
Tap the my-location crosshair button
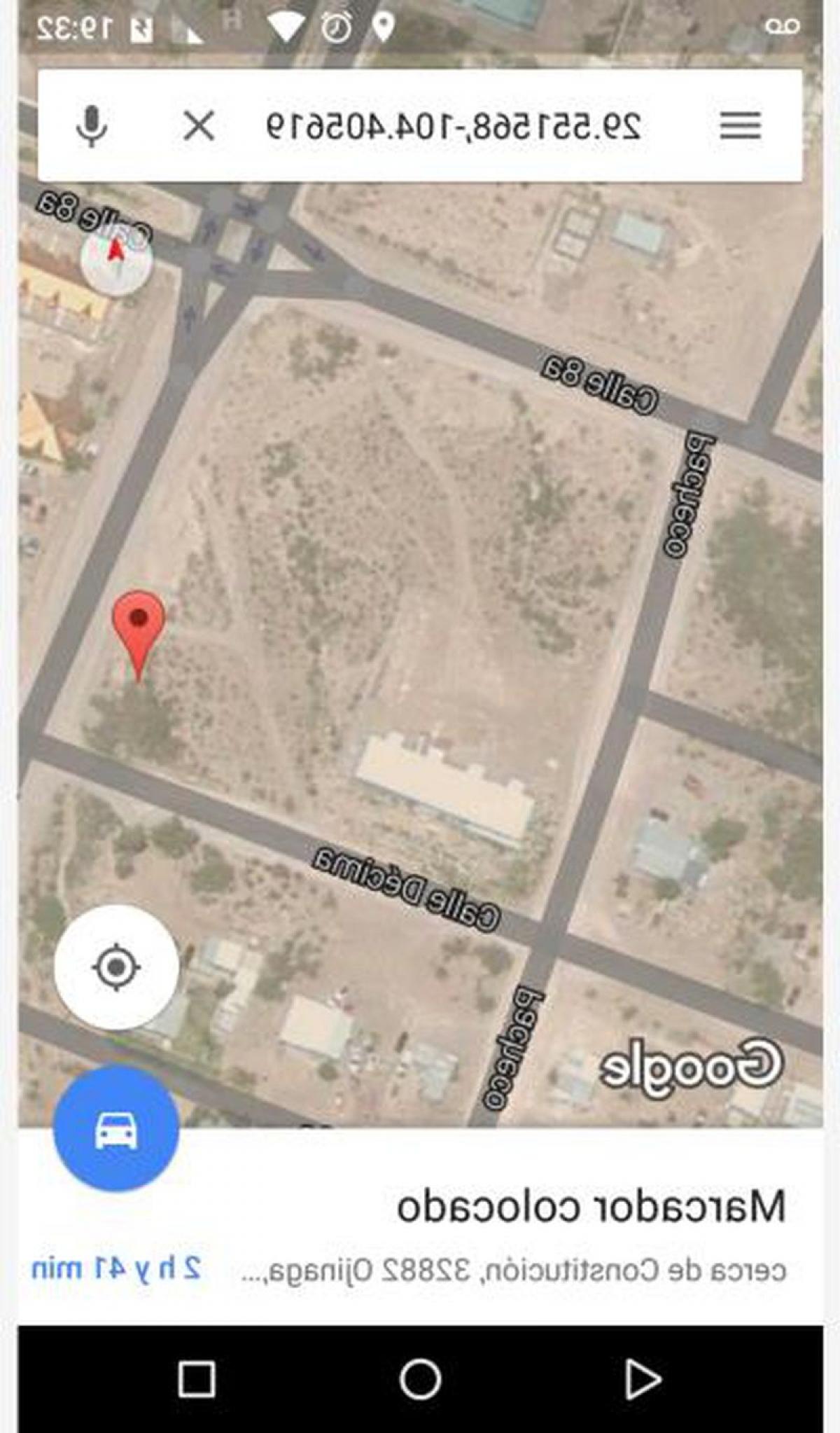(116, 967)
